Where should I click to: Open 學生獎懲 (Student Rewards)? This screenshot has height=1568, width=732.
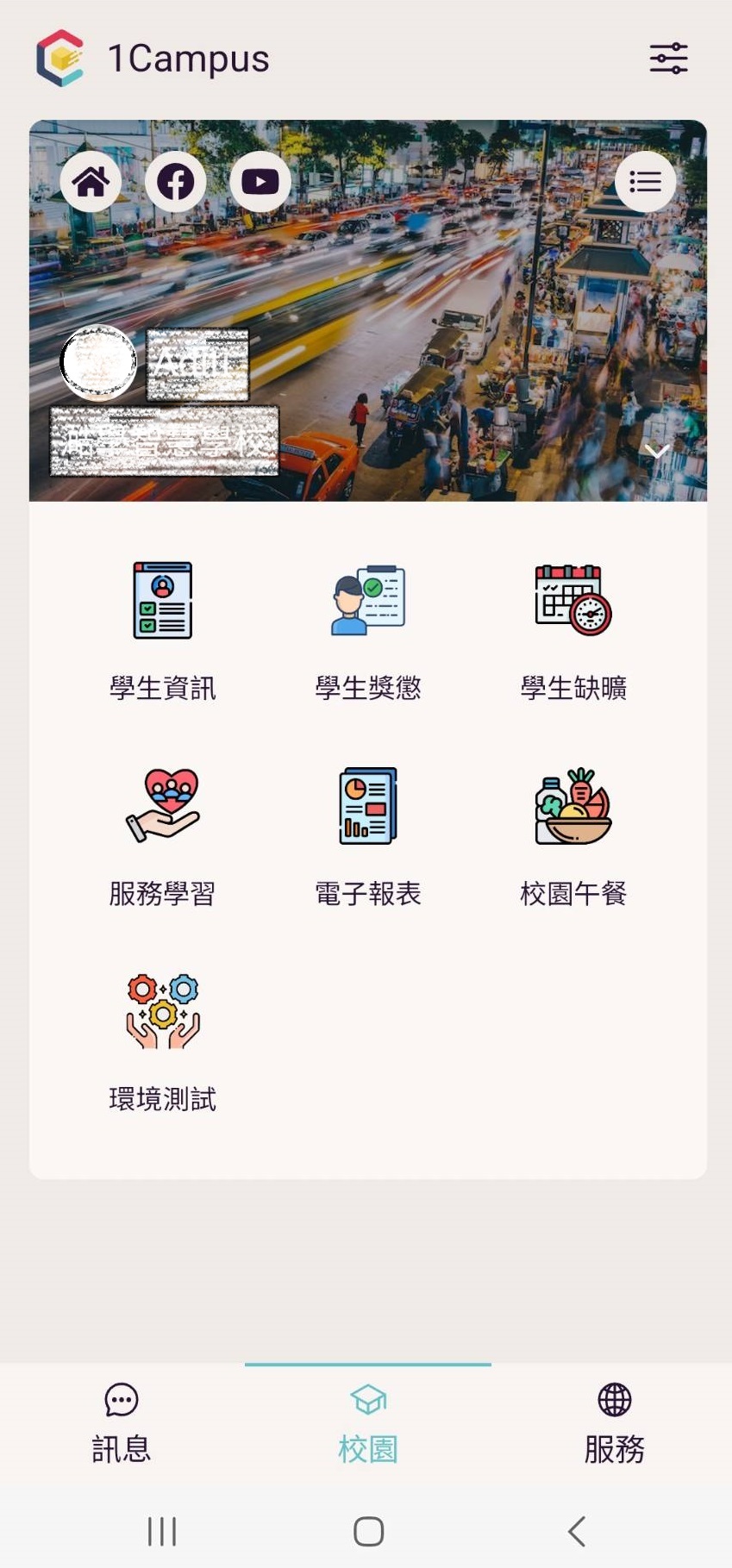click(368, 629)
